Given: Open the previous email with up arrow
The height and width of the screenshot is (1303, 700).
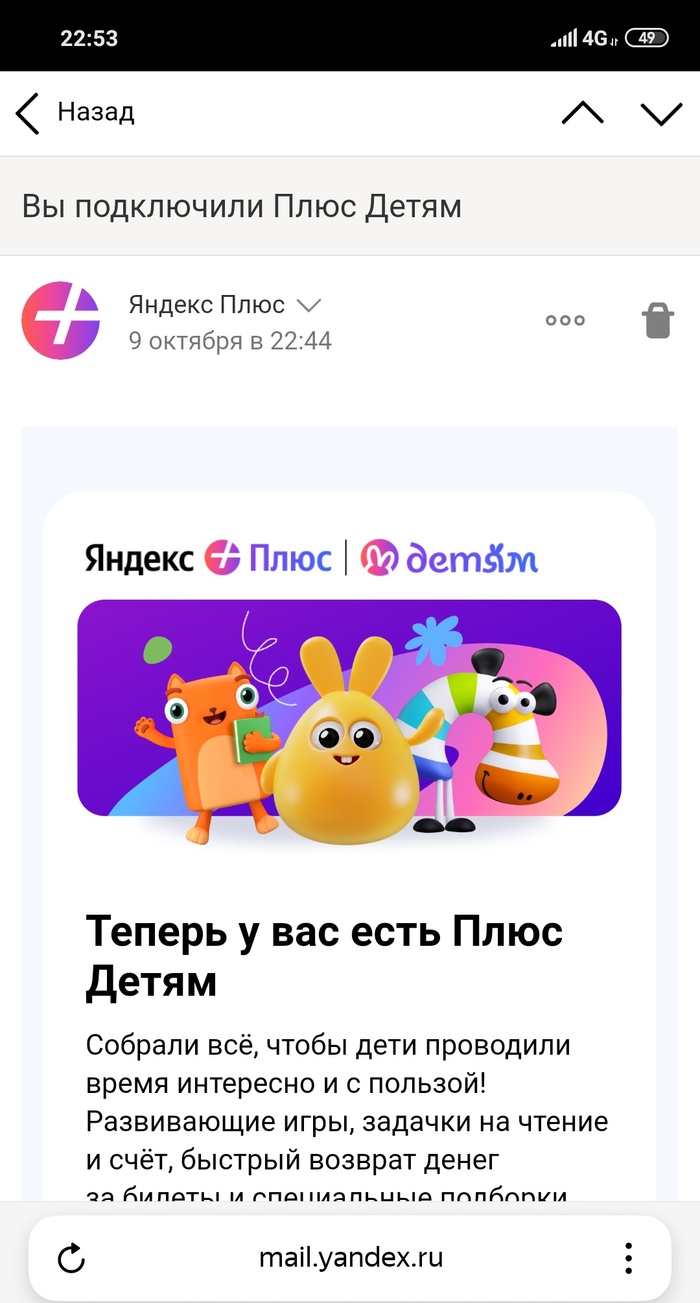Looking at the screenshot, I should pyautogui.click(x=583, y=113).
